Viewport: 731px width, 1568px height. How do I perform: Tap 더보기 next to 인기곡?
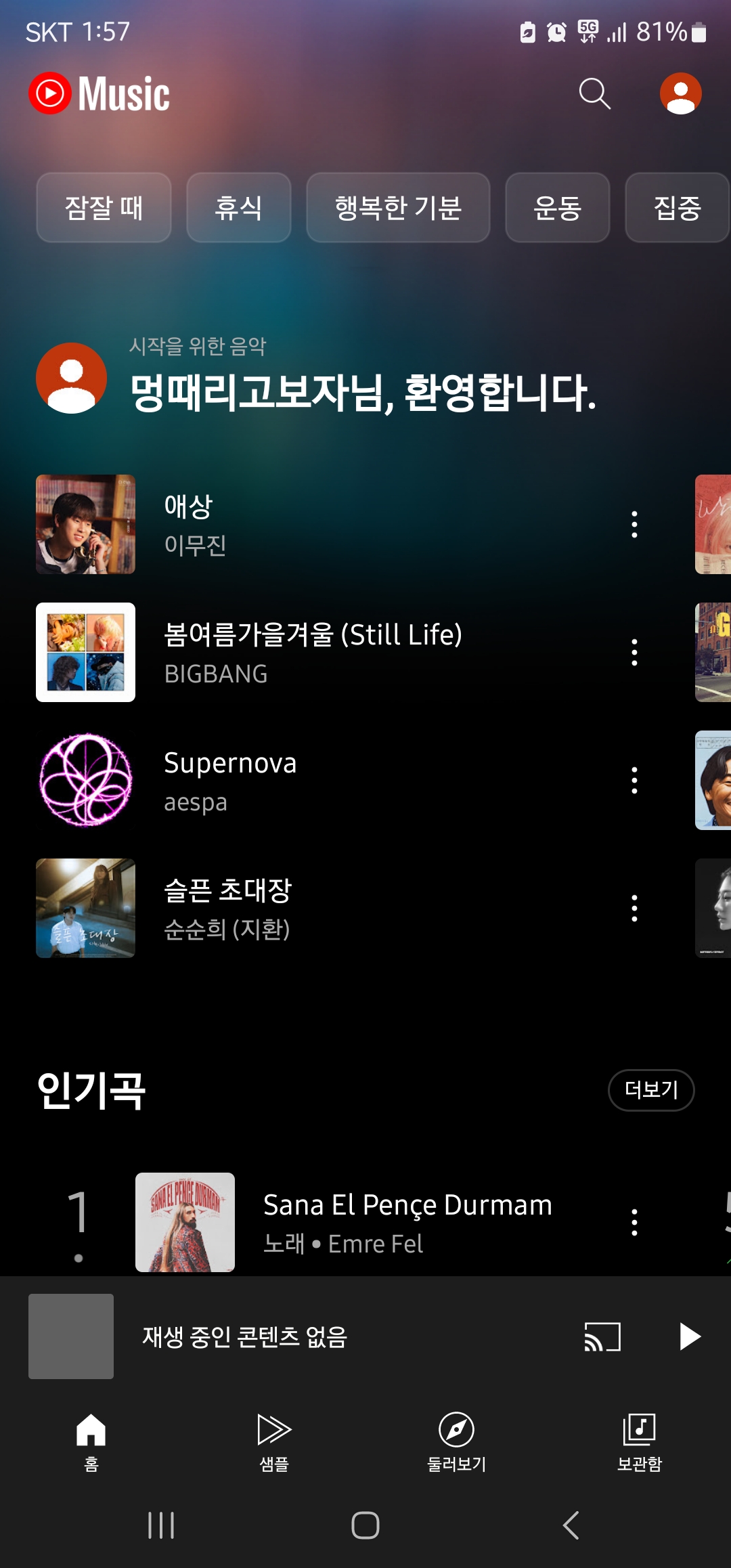point(651,1090)
